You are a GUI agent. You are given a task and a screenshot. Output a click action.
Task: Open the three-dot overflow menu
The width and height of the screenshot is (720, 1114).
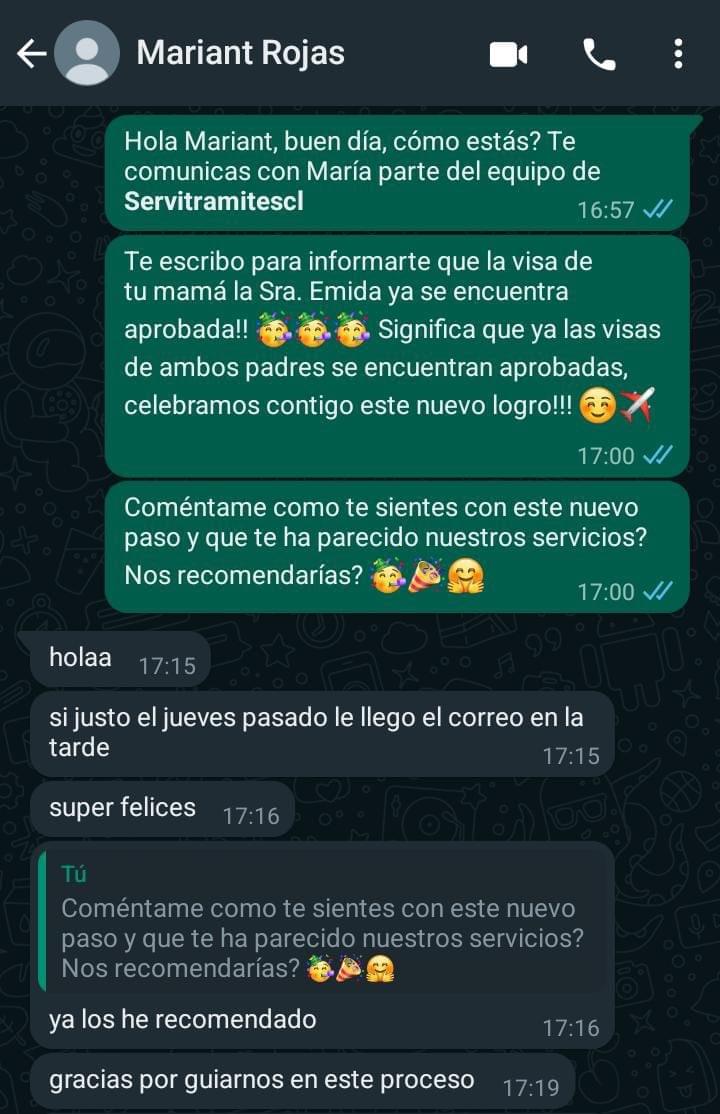[678, 54]
